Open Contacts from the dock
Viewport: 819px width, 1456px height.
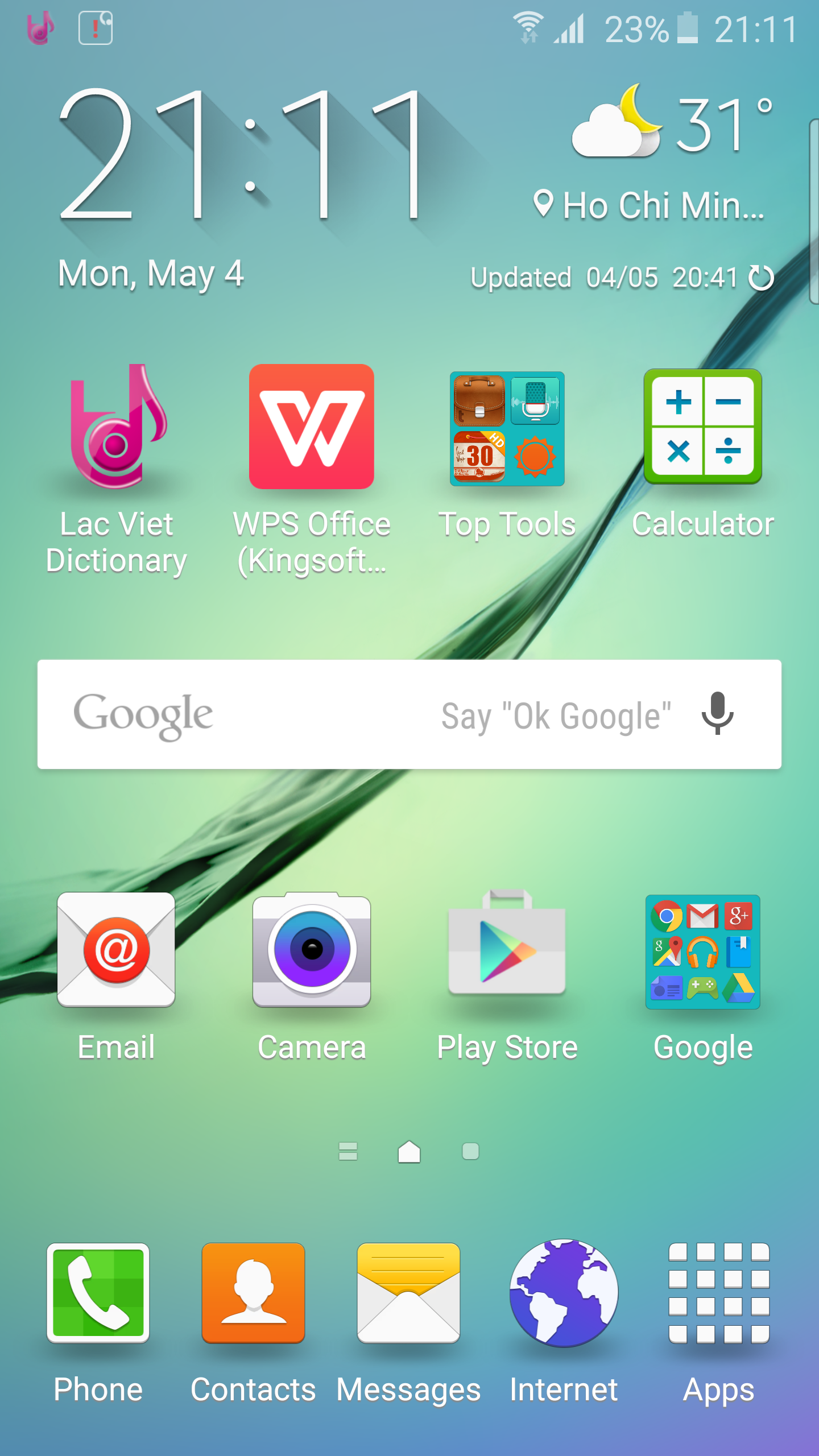(x=253, y=1293)
